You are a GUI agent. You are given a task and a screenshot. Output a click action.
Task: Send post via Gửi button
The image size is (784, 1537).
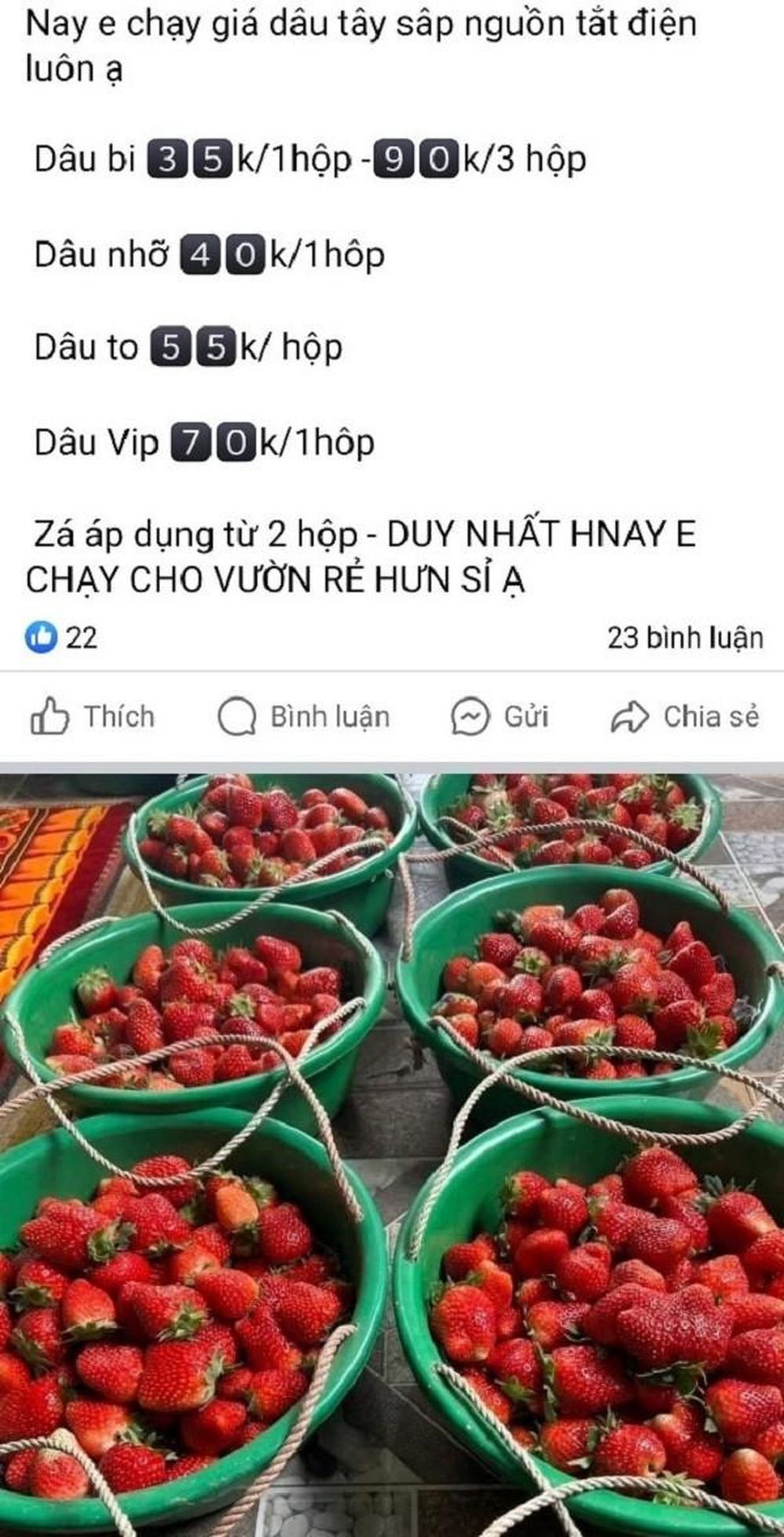point(499,717)
